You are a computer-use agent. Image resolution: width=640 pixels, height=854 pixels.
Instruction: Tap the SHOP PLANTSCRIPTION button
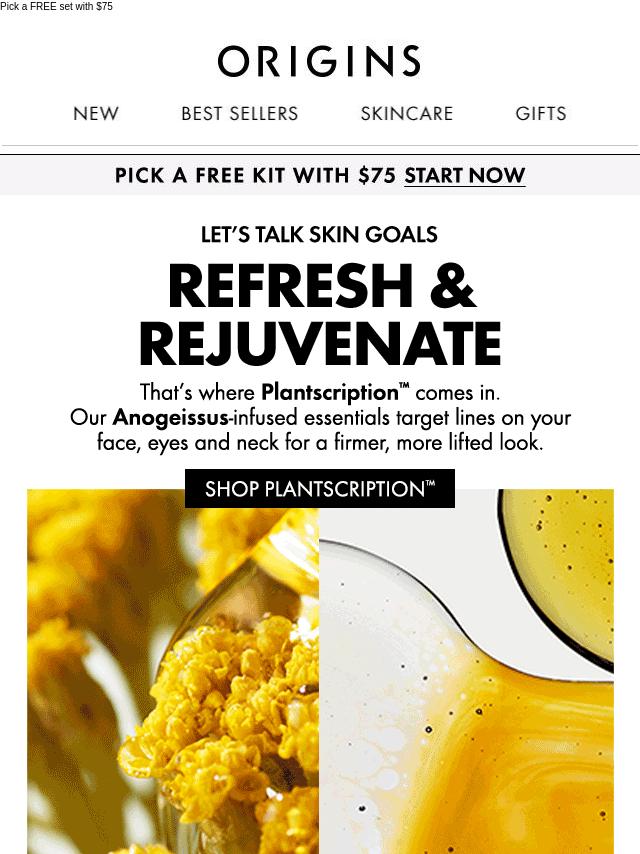320,489
